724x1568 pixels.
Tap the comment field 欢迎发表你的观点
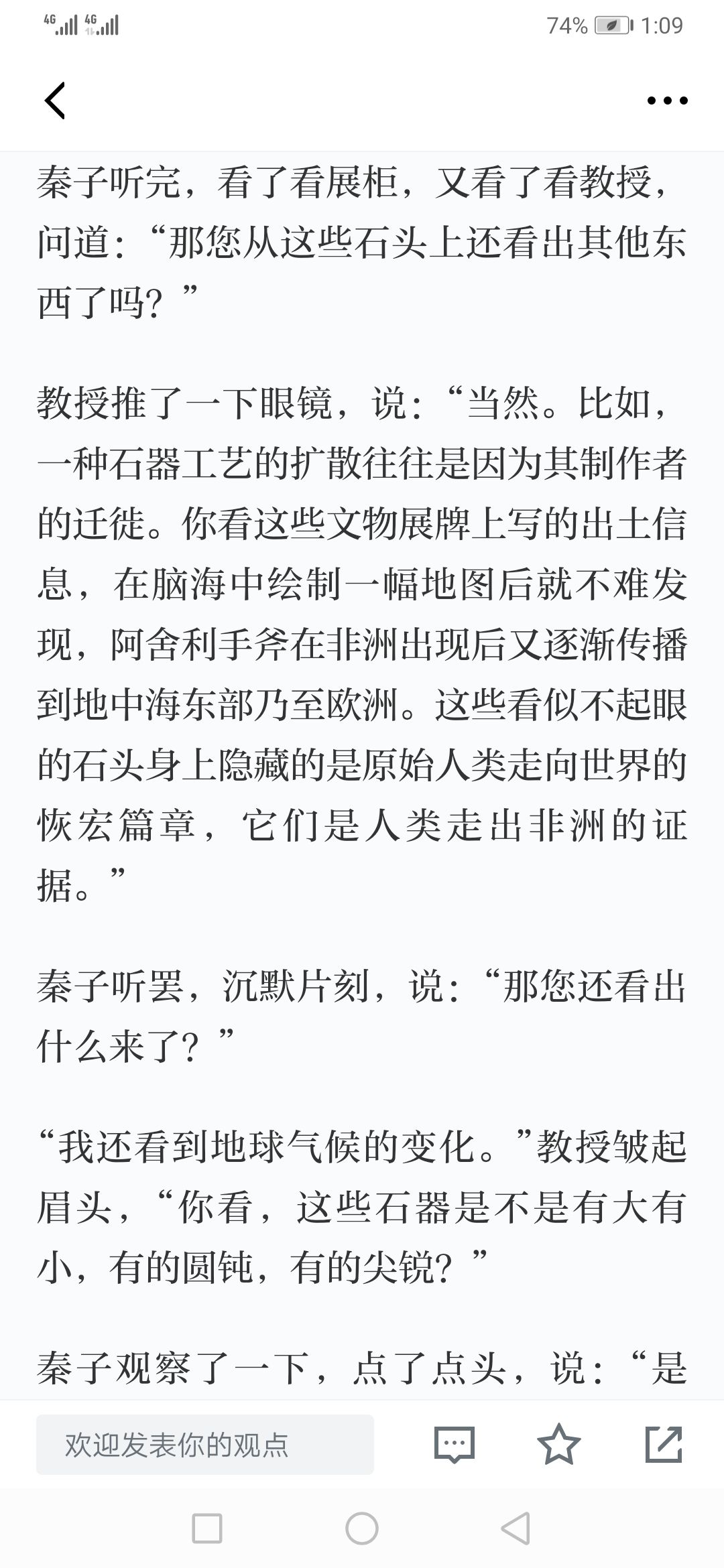tap(205, 1444)
